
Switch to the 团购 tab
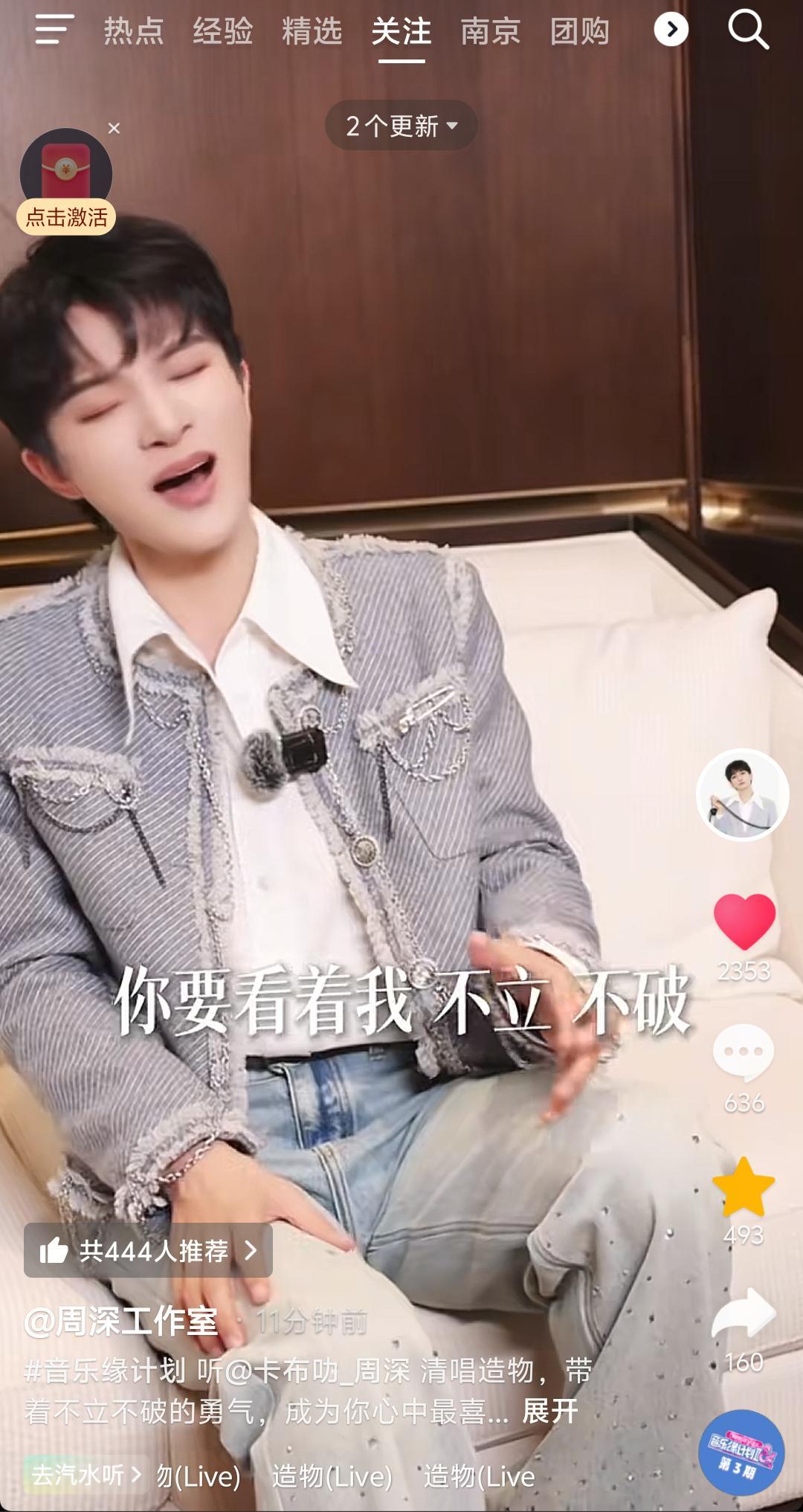pos(579,32)
